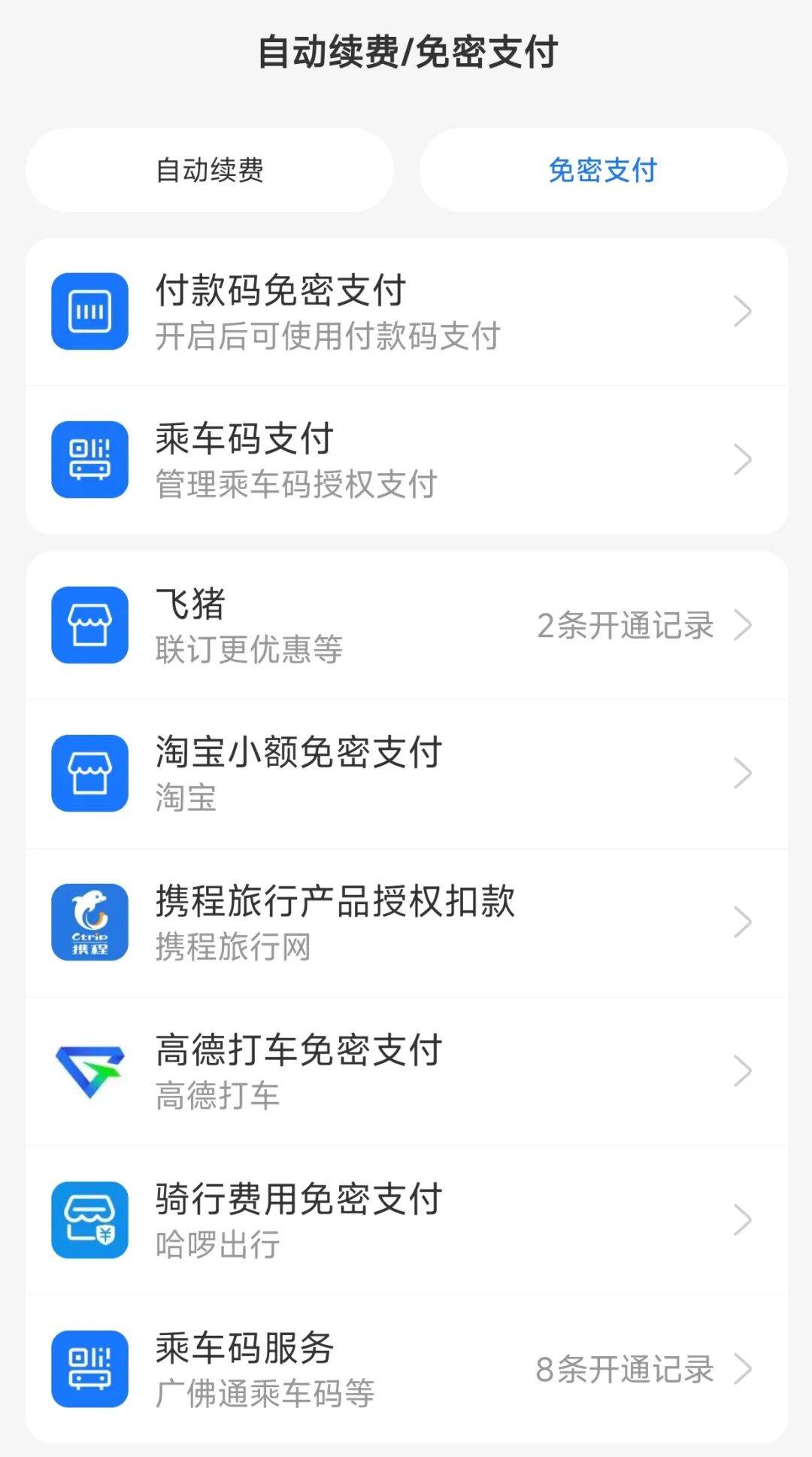Open 骑行费用免密支付 from 哈啰出行

tap(406, 1220)
